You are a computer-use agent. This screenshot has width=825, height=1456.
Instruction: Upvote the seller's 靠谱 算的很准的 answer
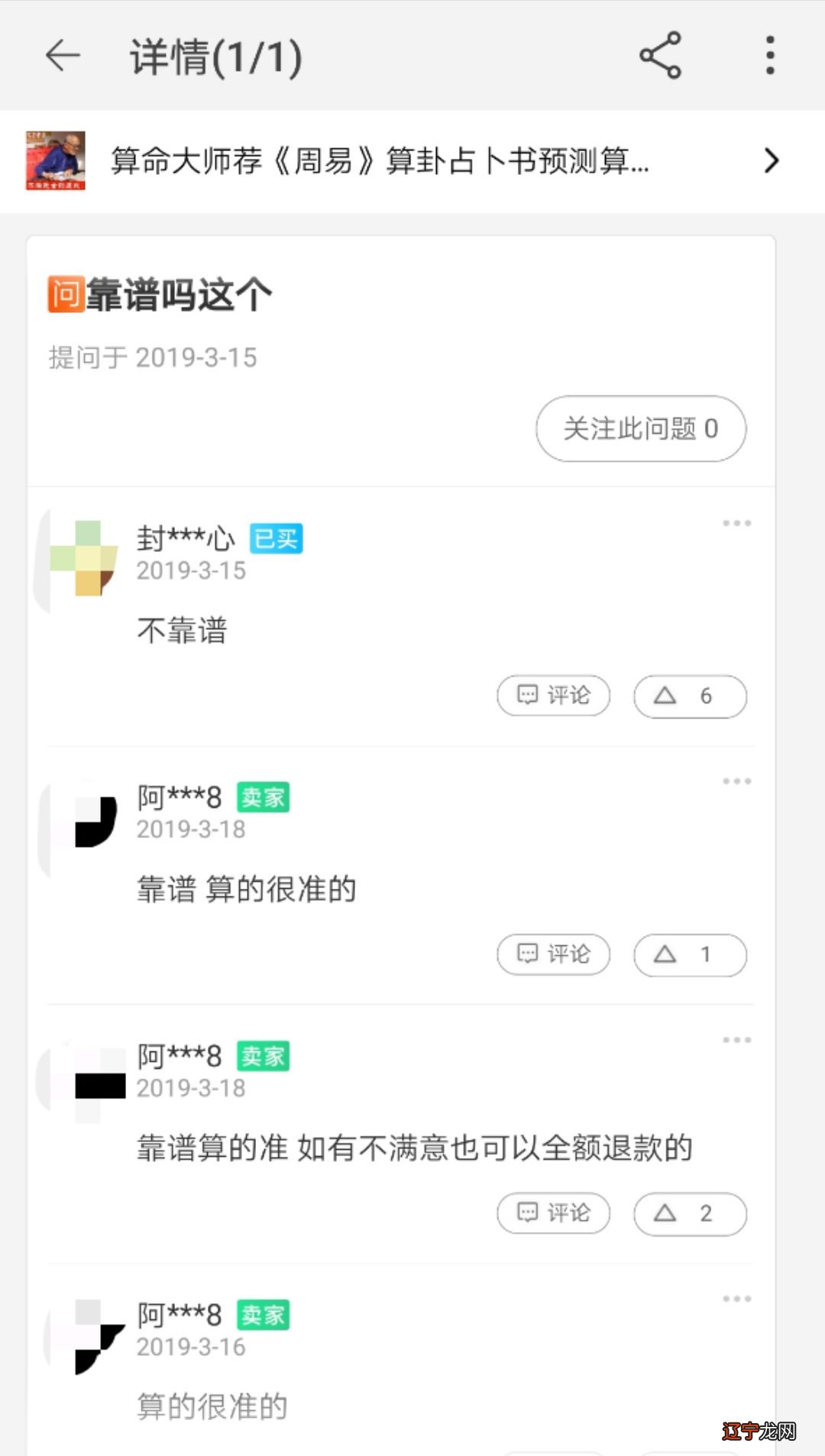tap(689, 954)
